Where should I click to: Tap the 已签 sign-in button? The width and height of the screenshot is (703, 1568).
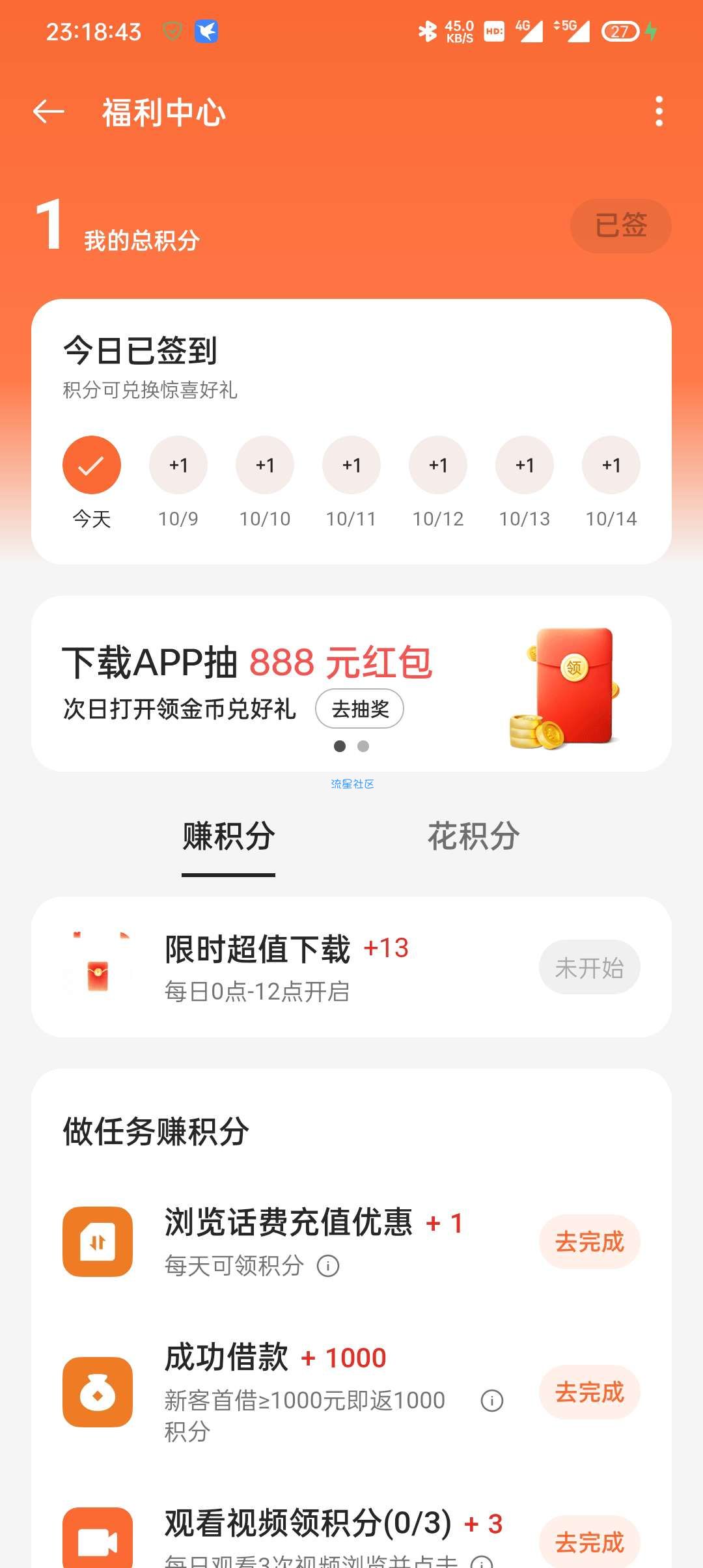pos(620,226)
